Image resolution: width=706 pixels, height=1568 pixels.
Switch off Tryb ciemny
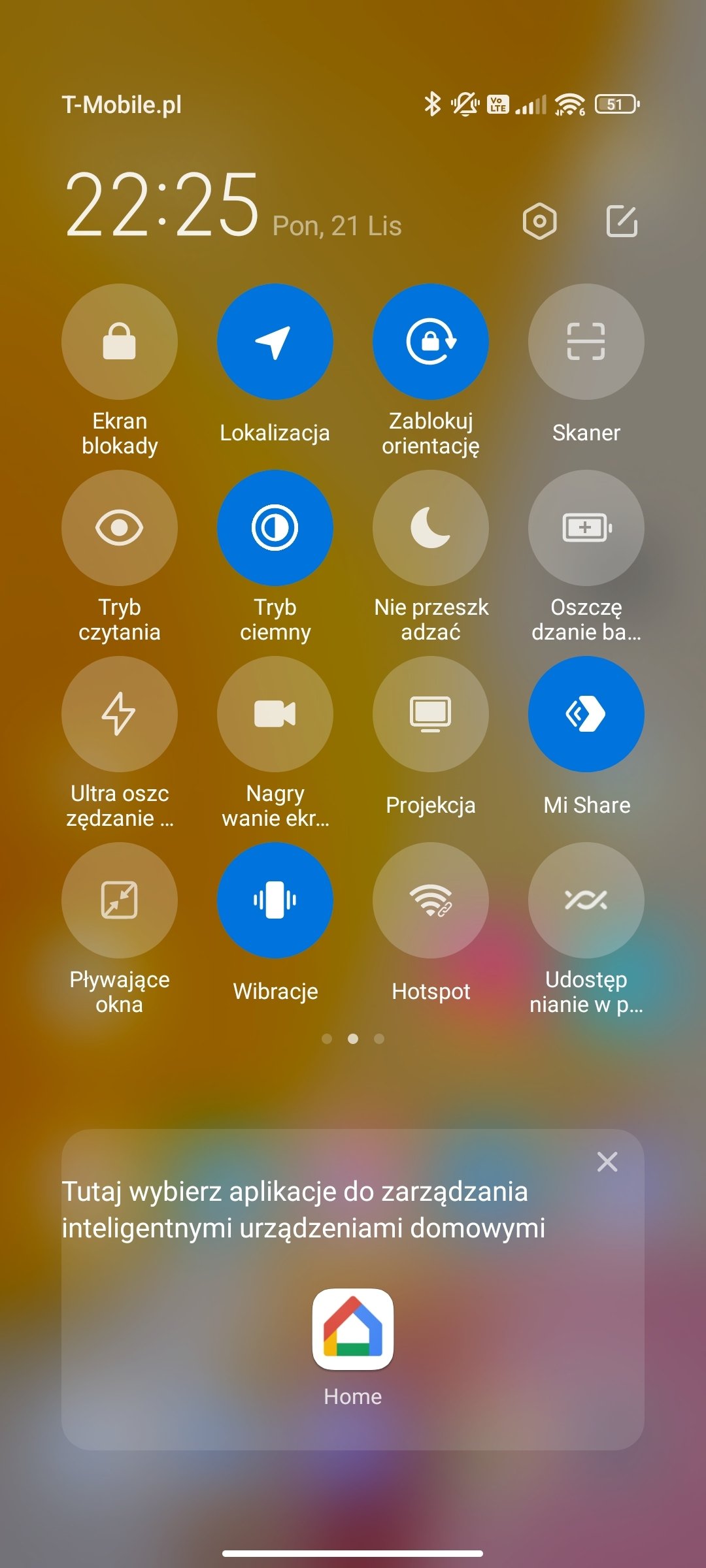[275, 528]
